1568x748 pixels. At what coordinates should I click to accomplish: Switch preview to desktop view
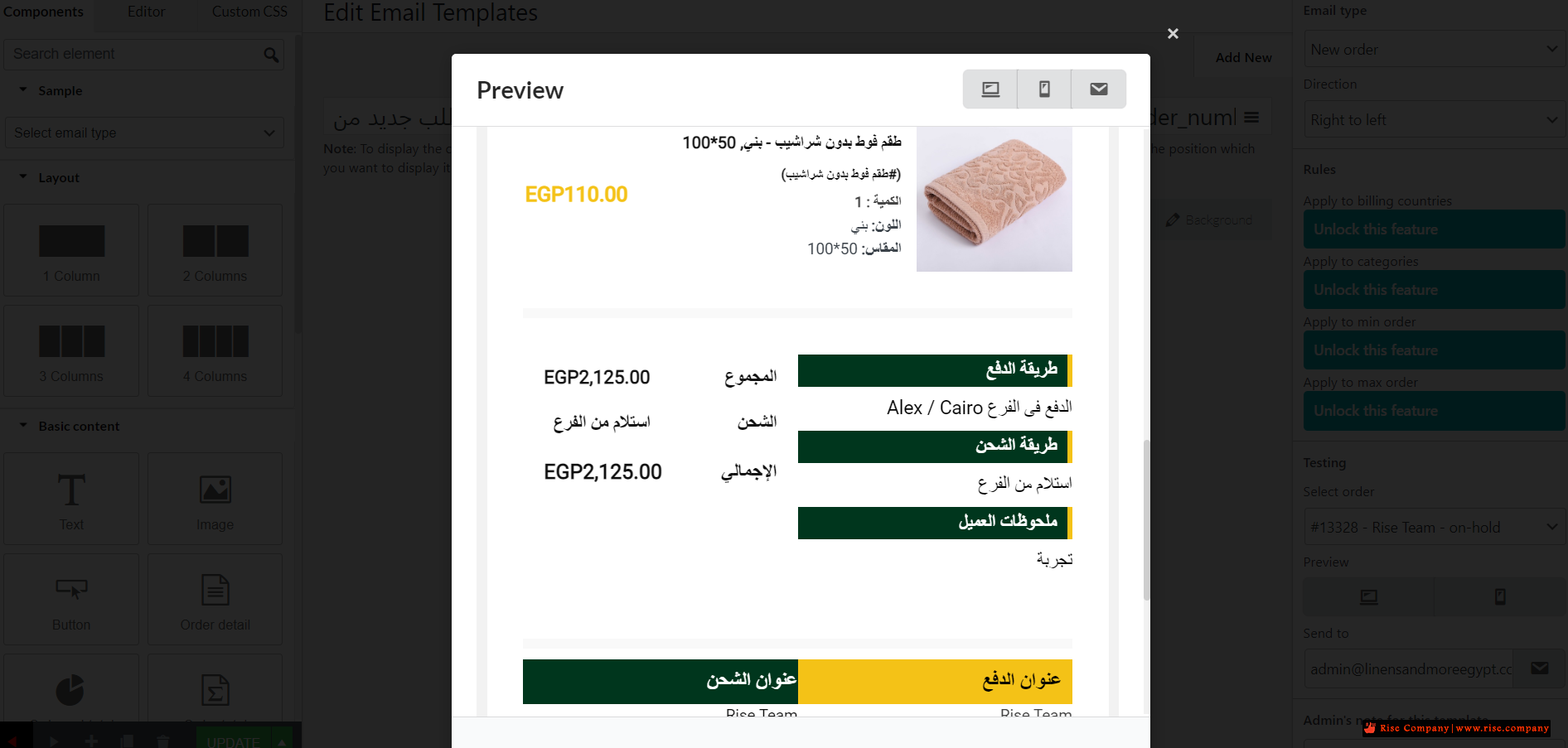pyautogui.click(x=990, y=89)
